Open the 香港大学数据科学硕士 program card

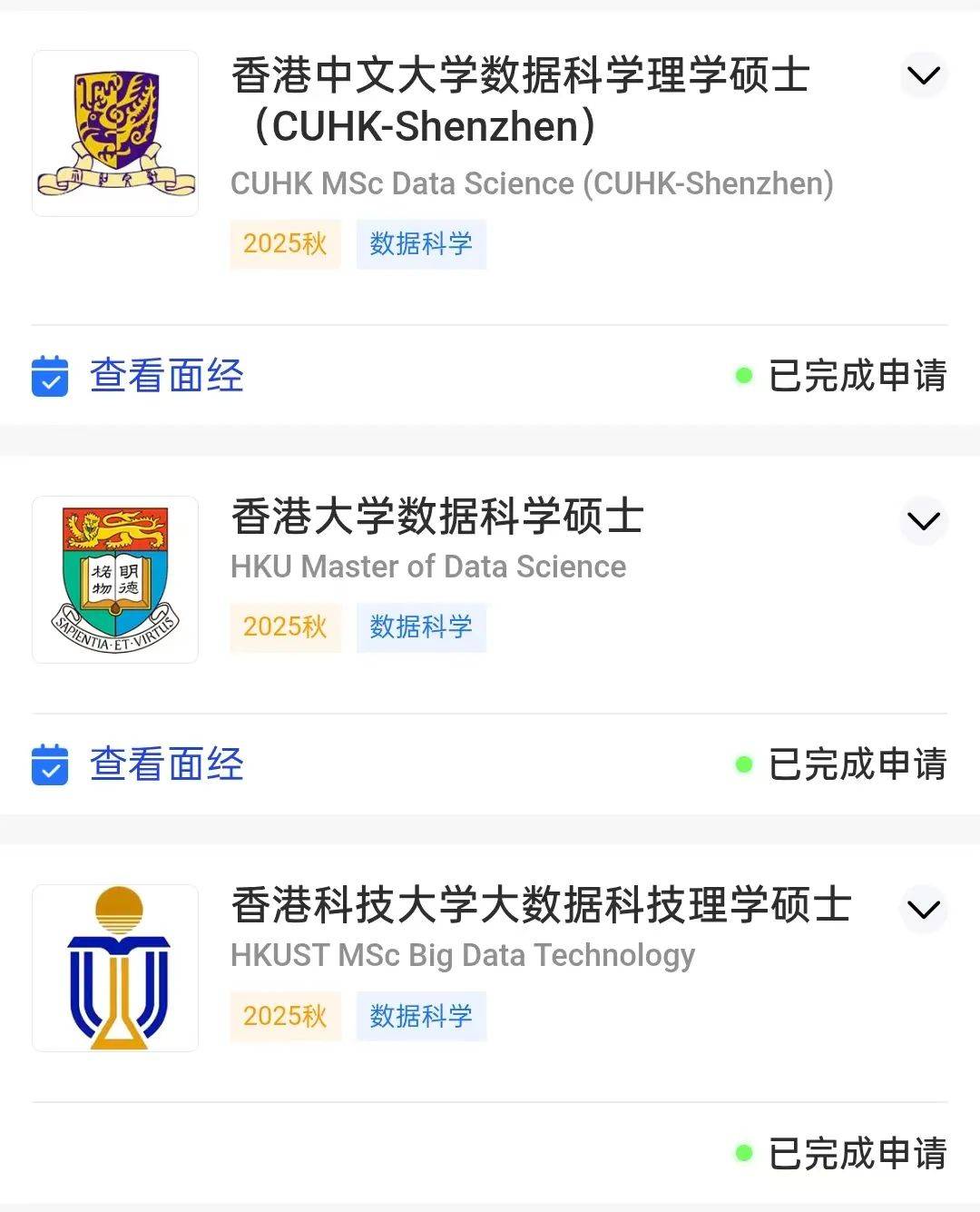[437, 517]
